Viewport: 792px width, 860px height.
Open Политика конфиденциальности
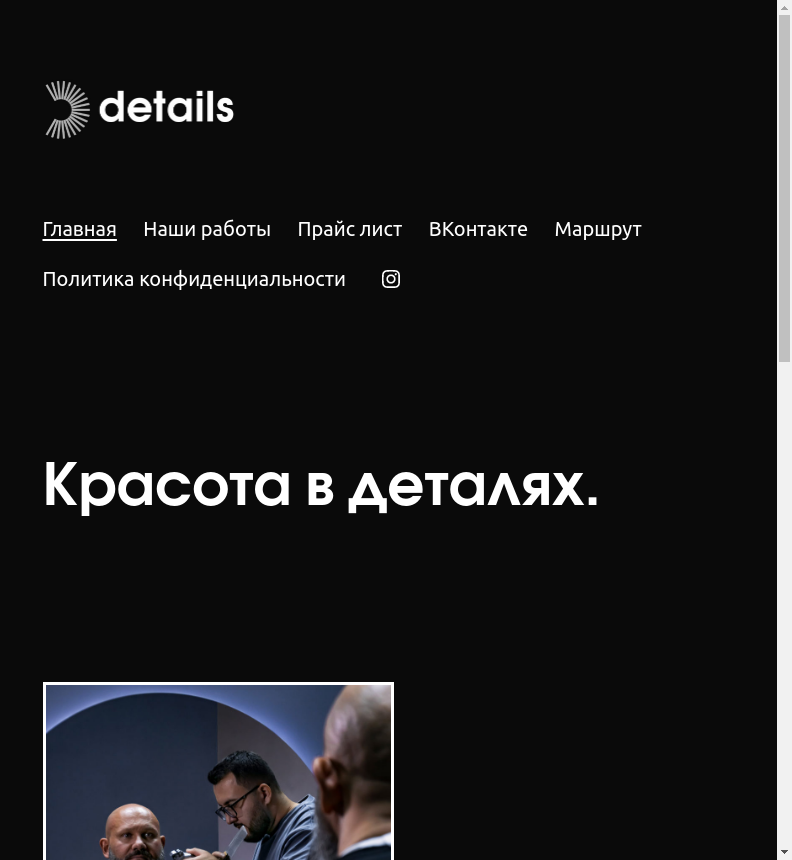194,279
